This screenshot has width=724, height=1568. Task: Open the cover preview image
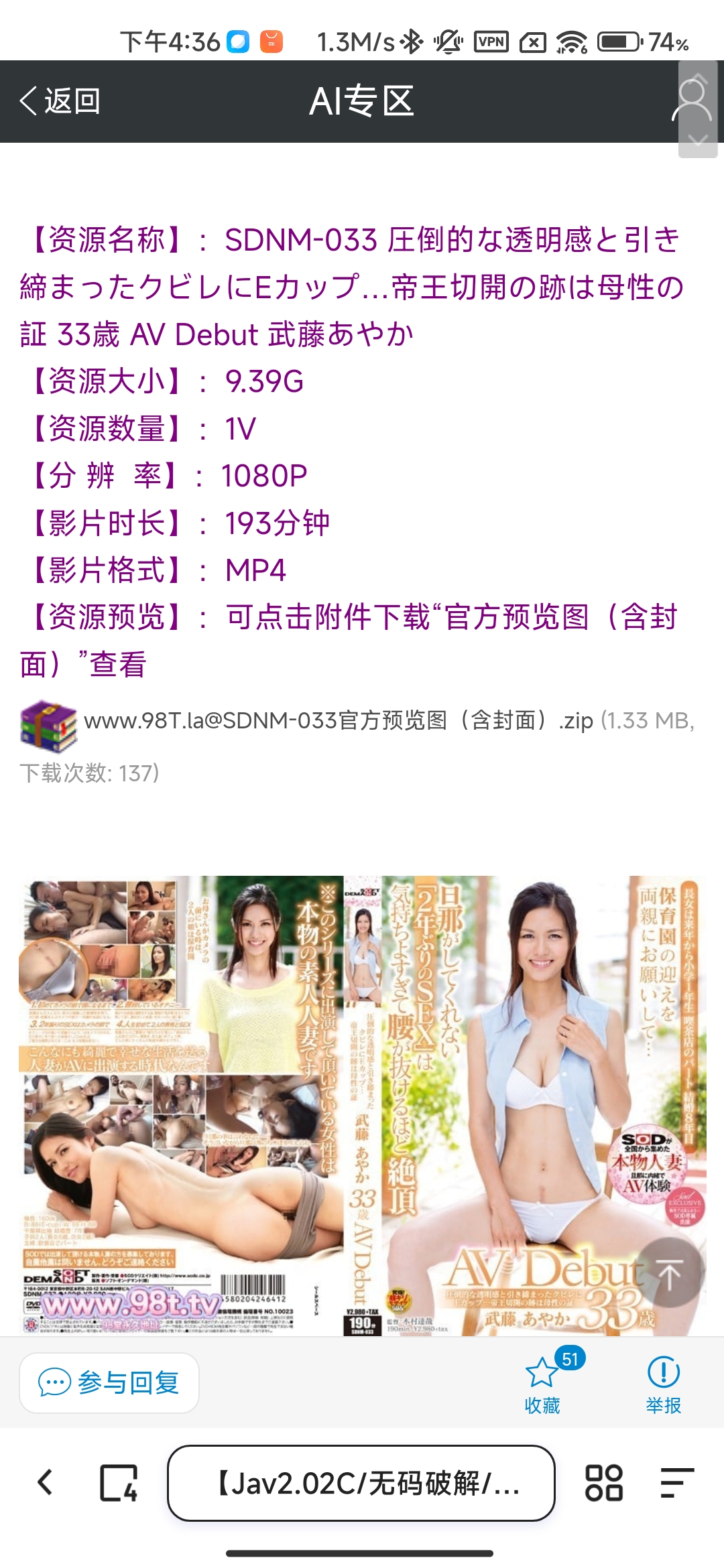(x=362, y=1106)
